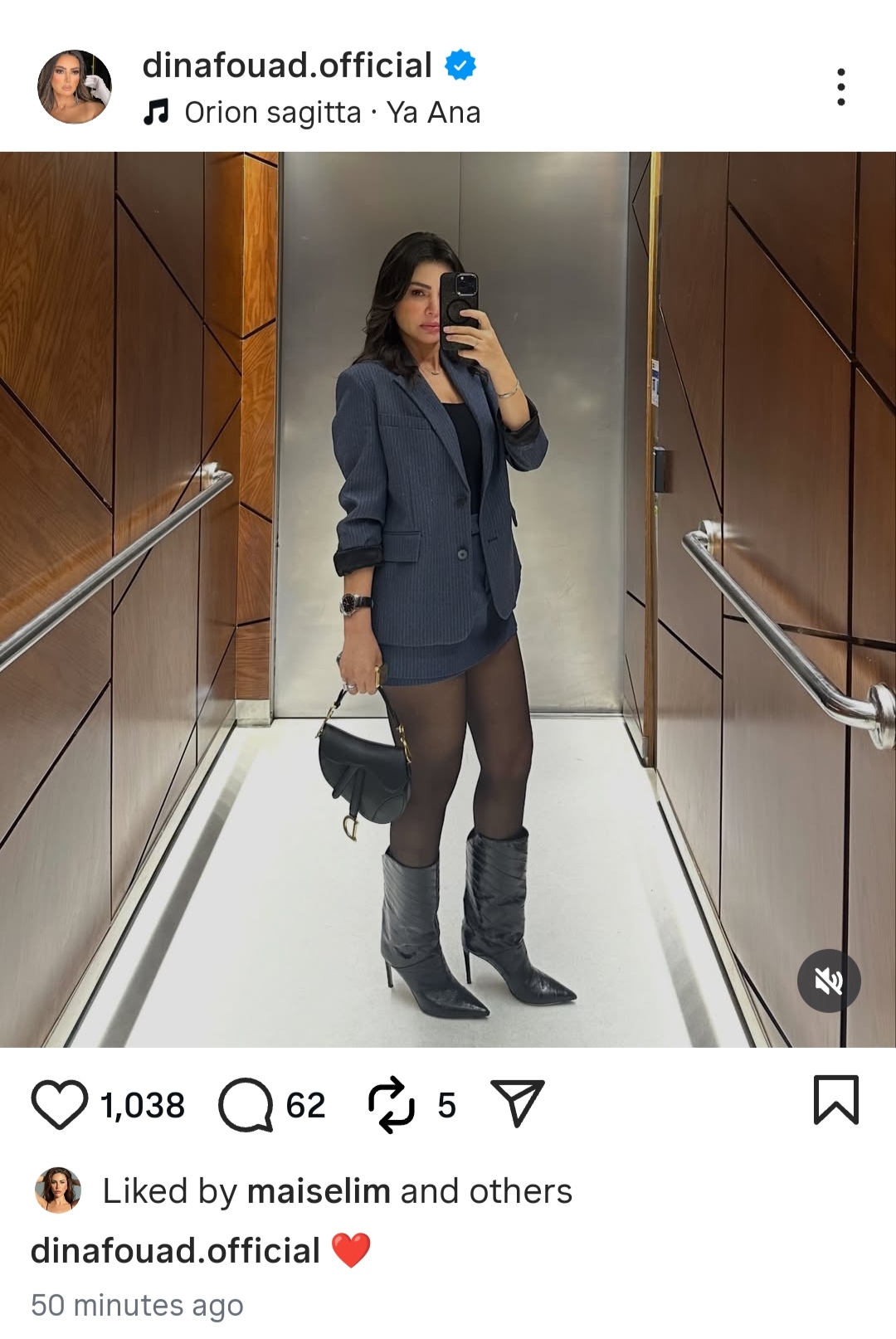Save the post with the bookmark icon

point(835,1099)
